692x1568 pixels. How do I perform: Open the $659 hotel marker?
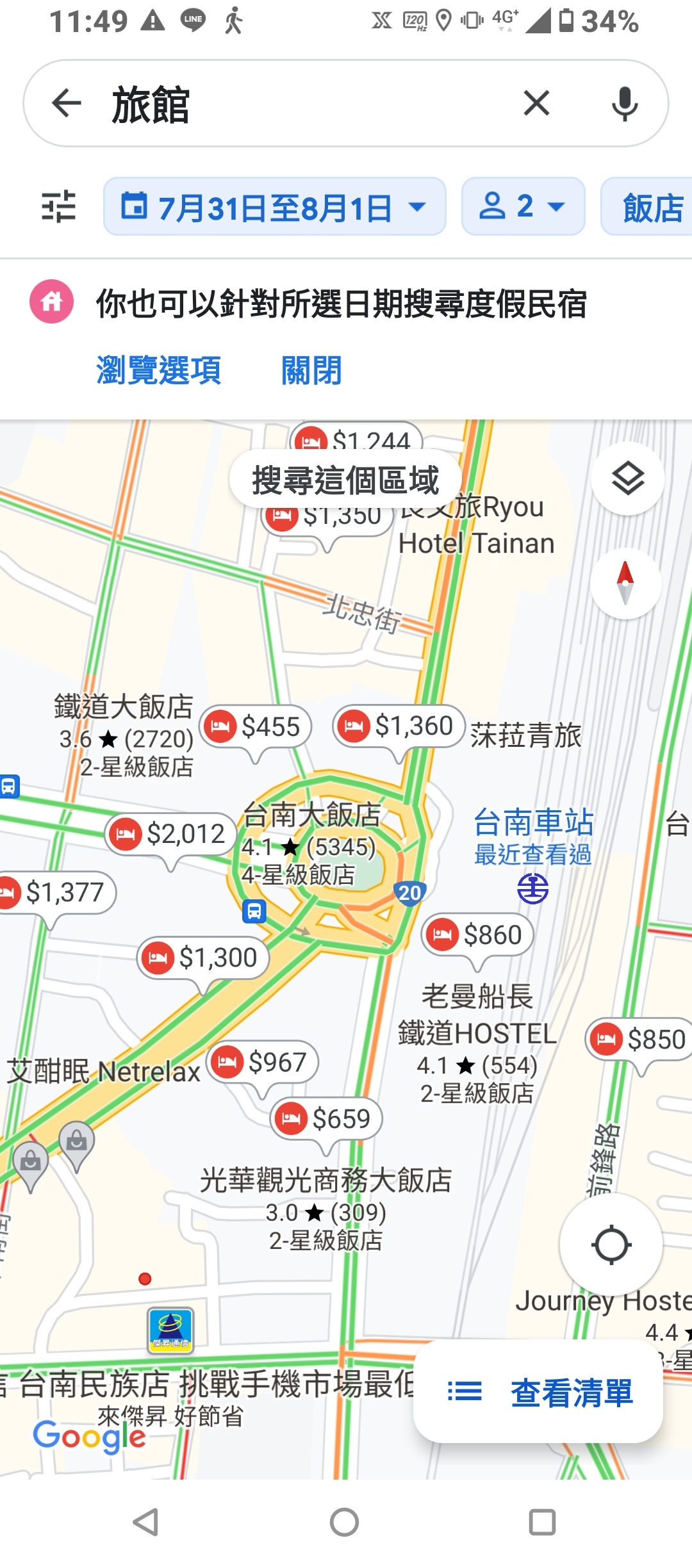(327, 1119)
